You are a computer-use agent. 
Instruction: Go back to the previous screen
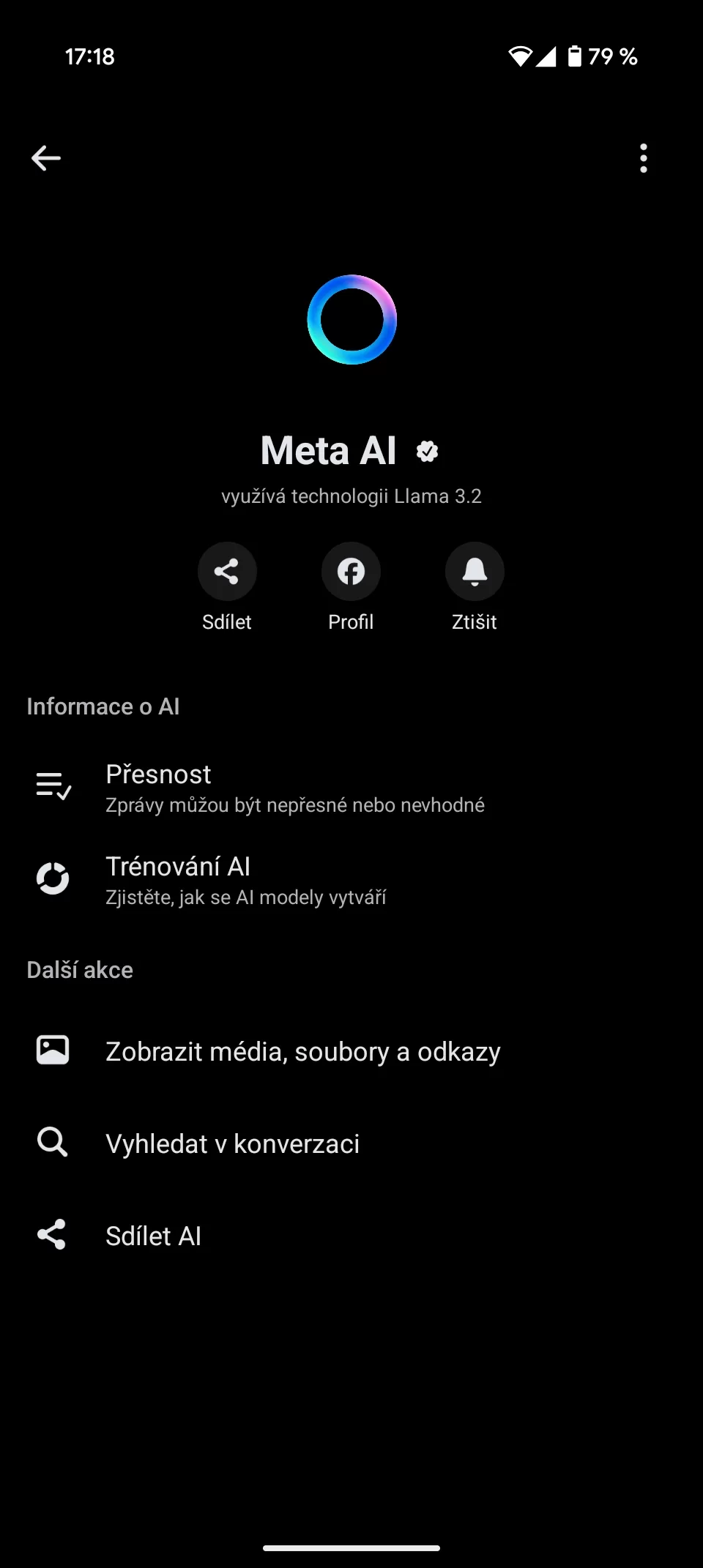pyautogui.click(x=45, y=158)
